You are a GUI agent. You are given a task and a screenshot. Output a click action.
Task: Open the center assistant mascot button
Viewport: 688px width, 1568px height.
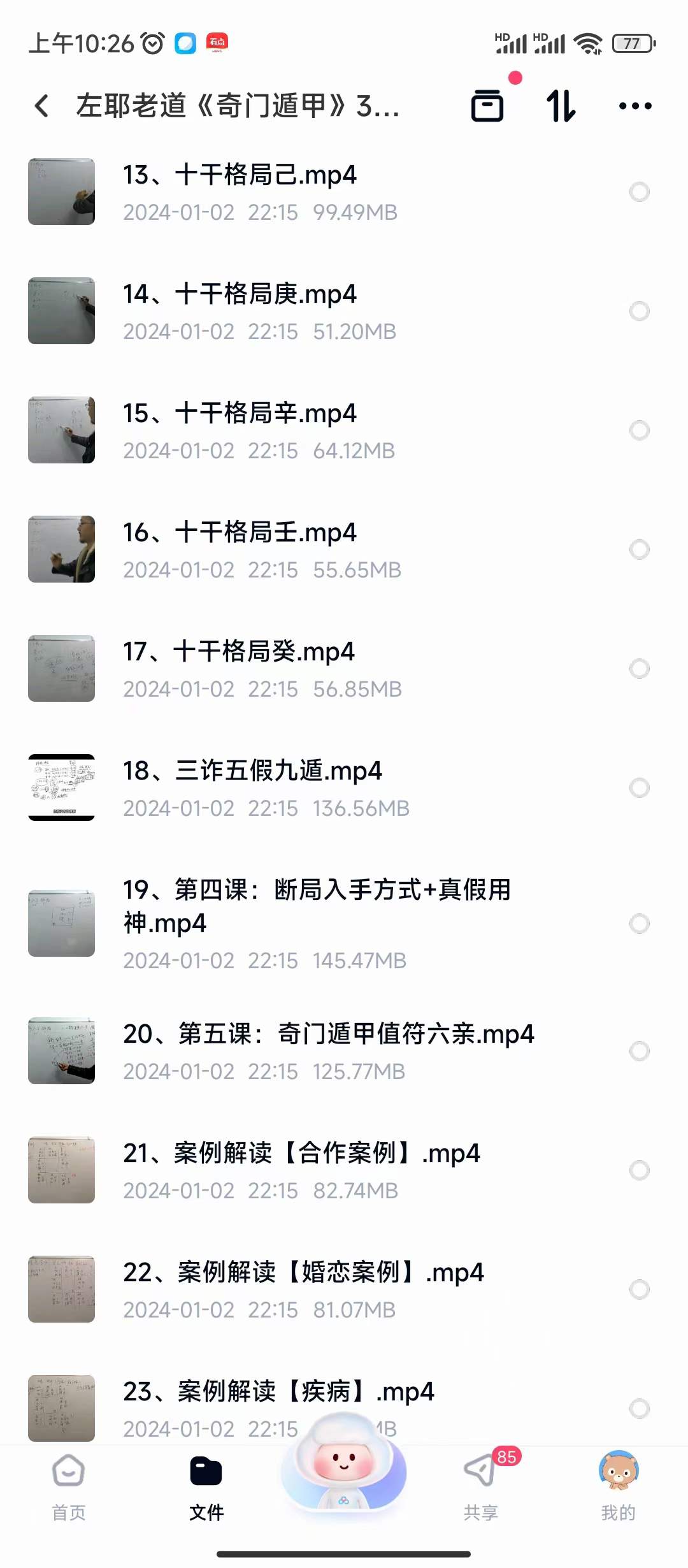coord(344,1466)
